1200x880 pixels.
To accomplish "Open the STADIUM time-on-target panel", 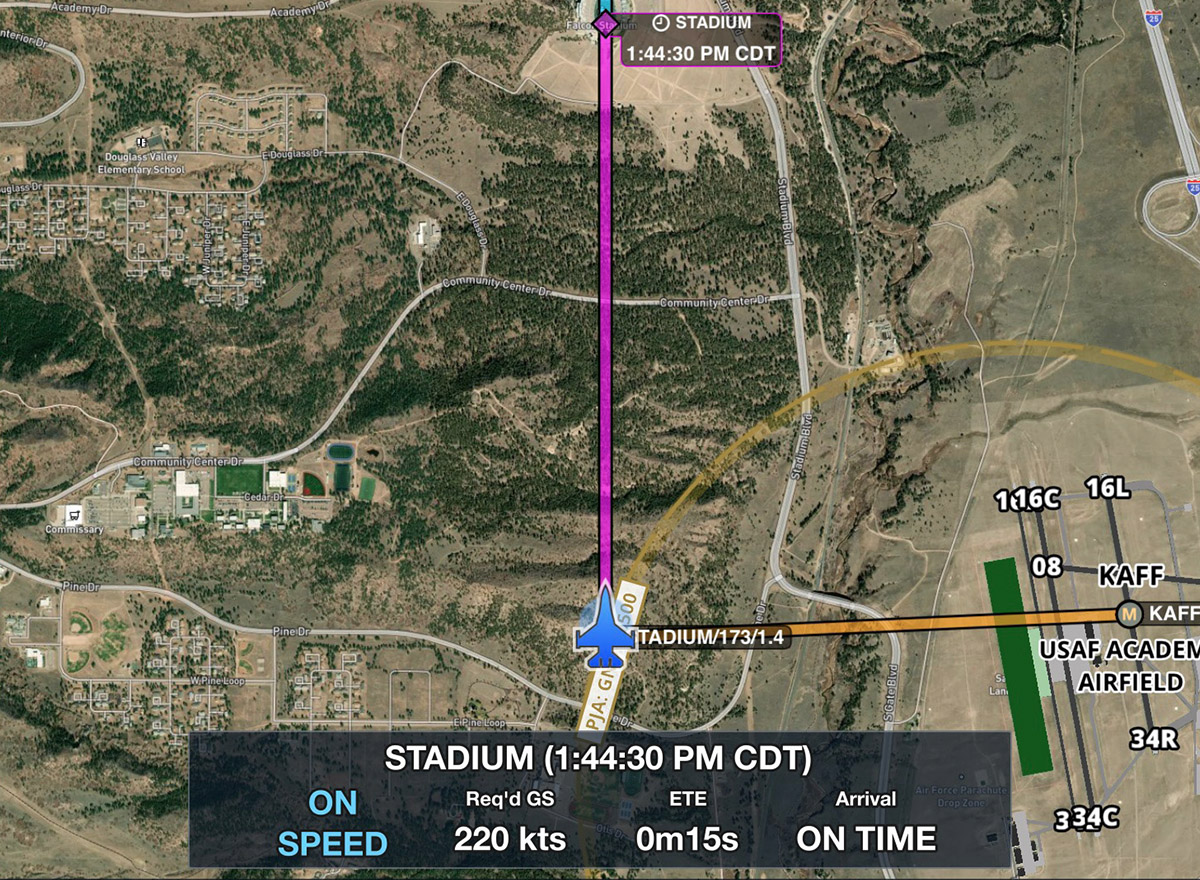I will [x=598, y=799].
